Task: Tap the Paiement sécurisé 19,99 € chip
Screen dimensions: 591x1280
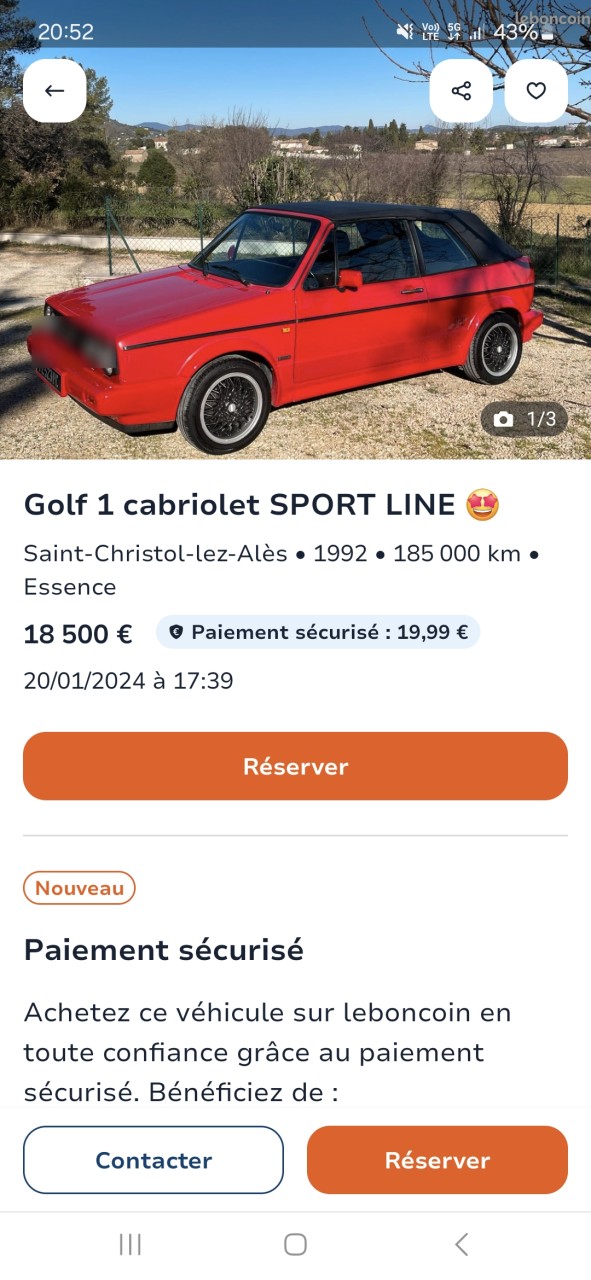Action: pos(318,632)
